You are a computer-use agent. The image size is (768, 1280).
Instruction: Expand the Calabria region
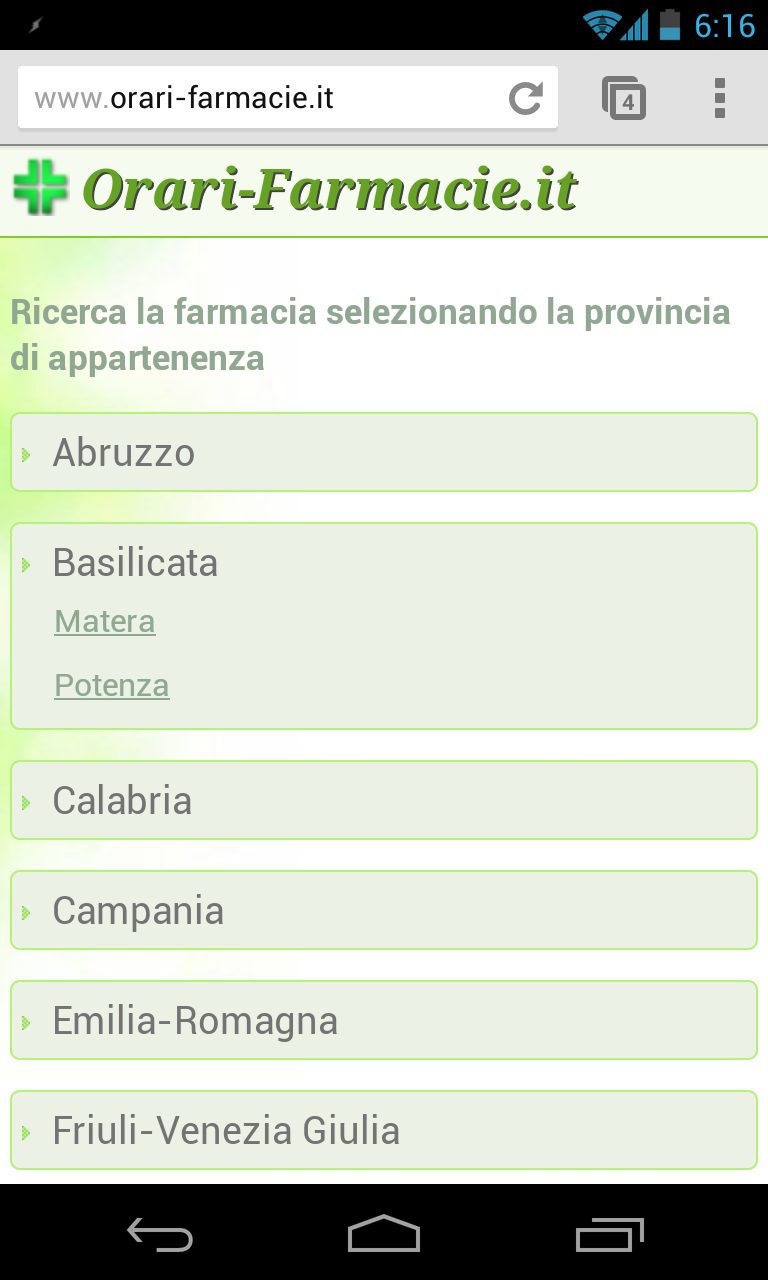click(x=384, y=800)
